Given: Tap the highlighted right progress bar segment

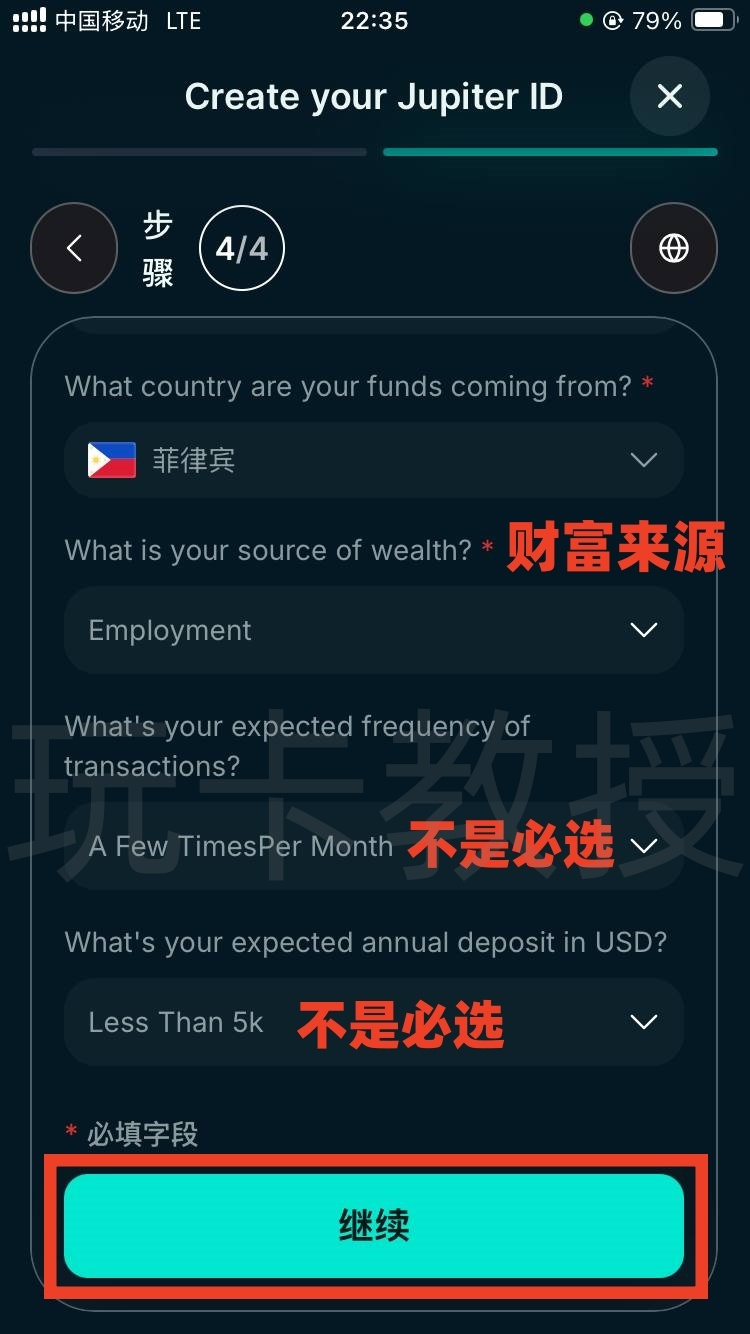Looking at the screenshot, I should (550, 152).
